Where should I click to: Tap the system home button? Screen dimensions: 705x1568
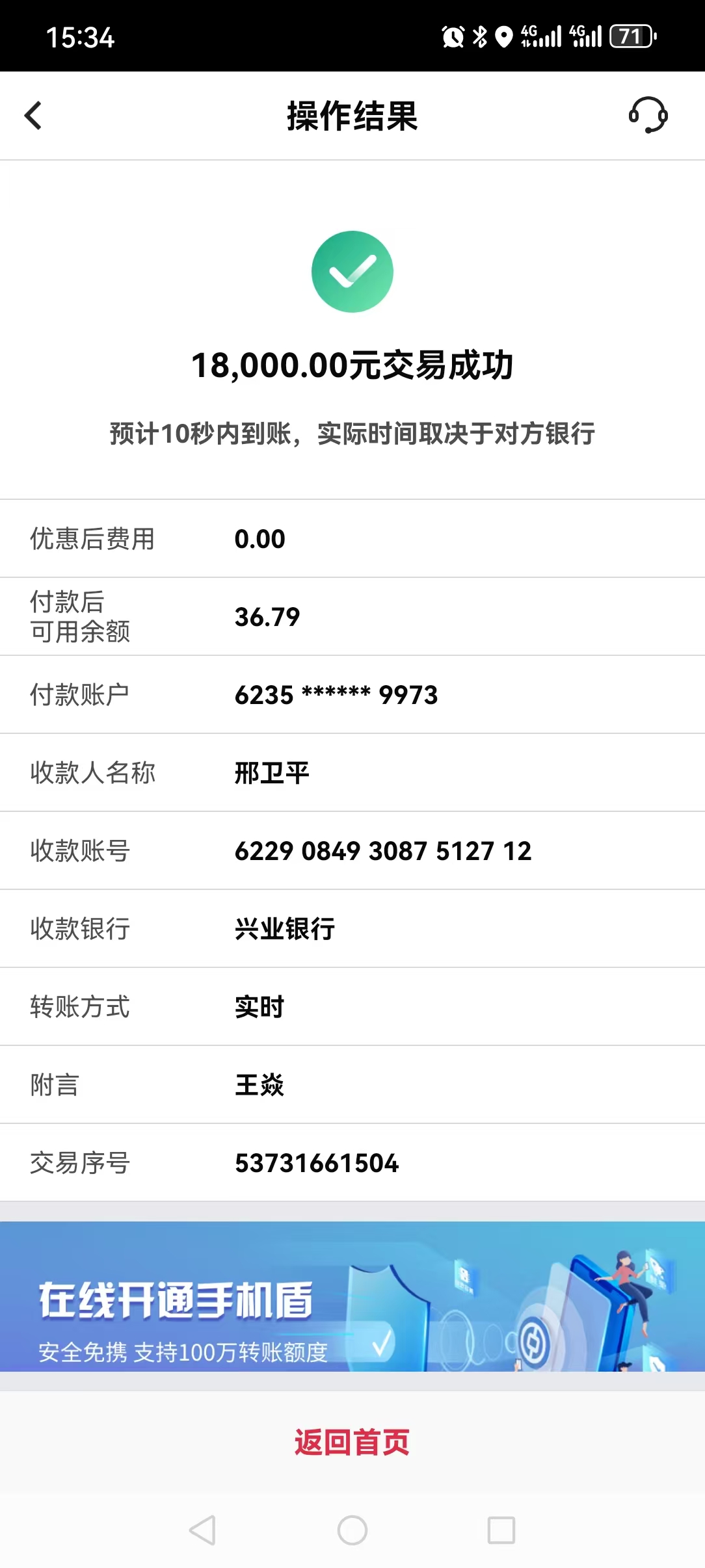[352, 1530]
